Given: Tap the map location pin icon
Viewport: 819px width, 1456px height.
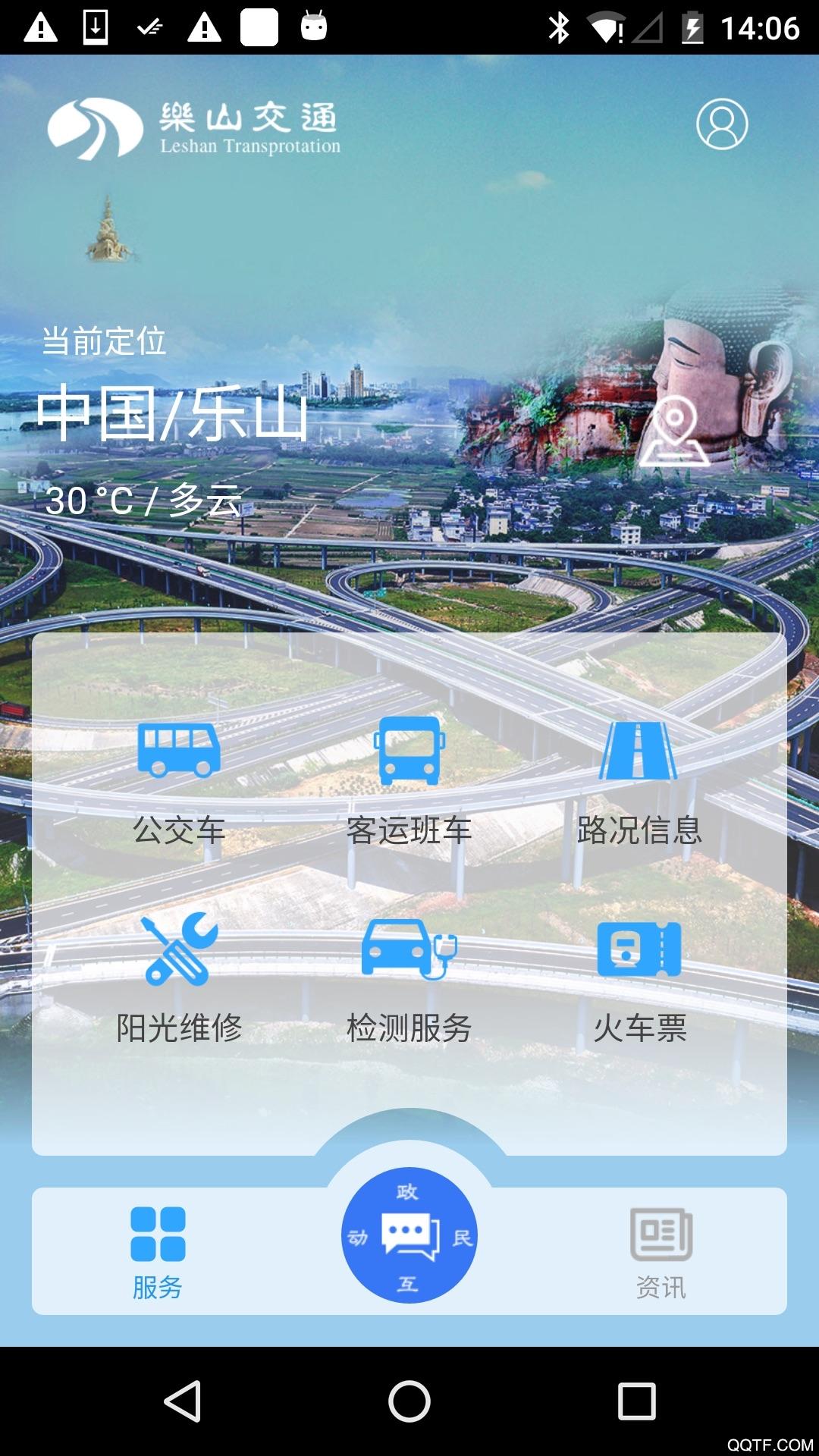Looking at the screenshot, I should 674,430.
